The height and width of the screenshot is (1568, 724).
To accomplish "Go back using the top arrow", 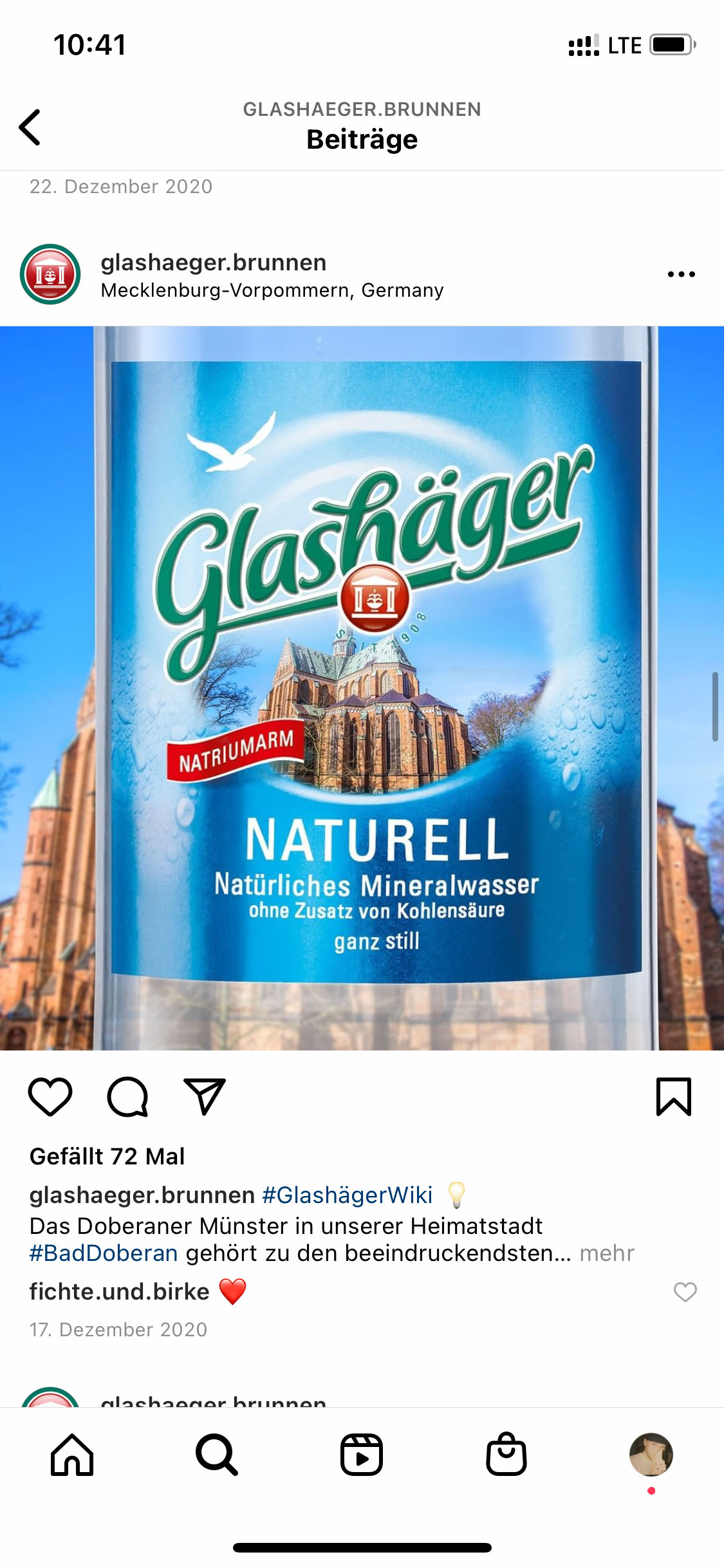I will click(30, 127).
